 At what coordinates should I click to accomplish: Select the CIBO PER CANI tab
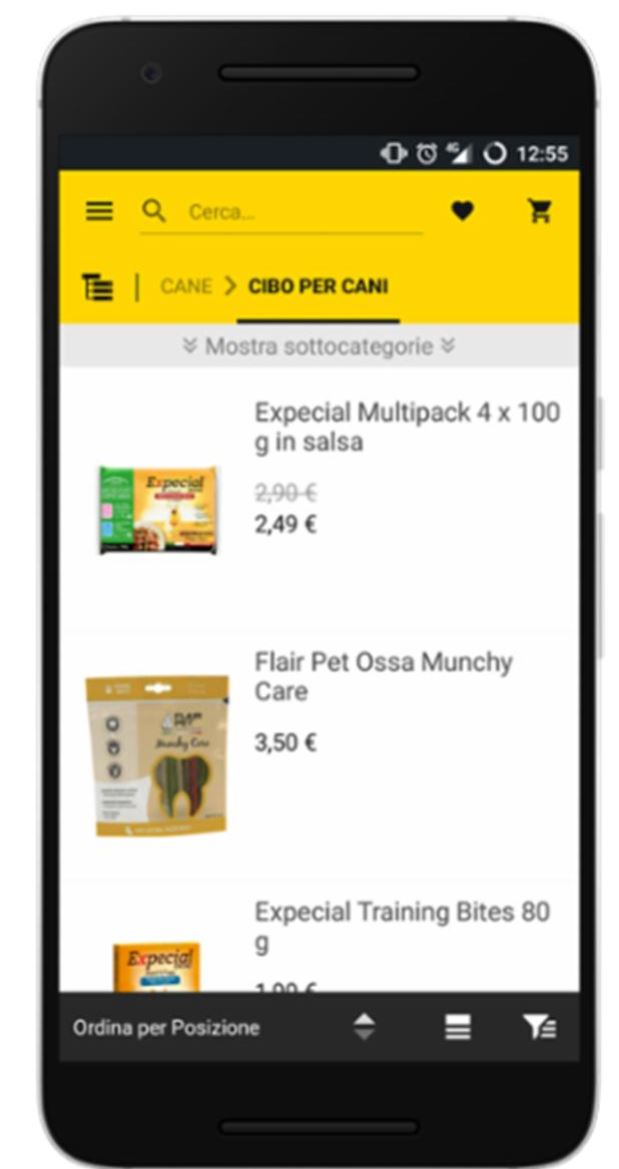click(x=318, y=287)
